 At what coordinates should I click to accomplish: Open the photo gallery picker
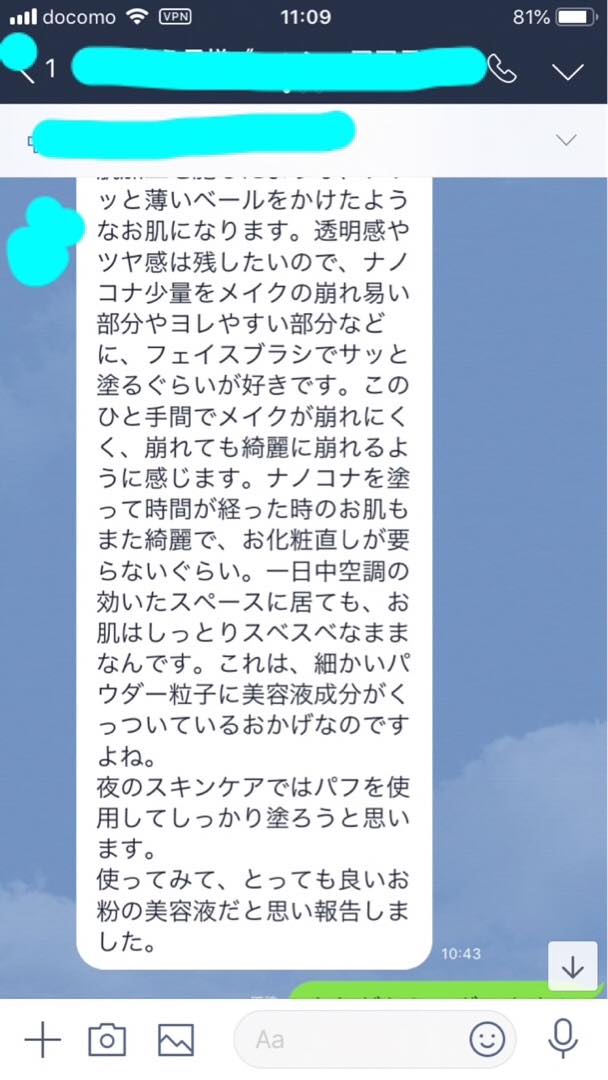click(176, 1039)
